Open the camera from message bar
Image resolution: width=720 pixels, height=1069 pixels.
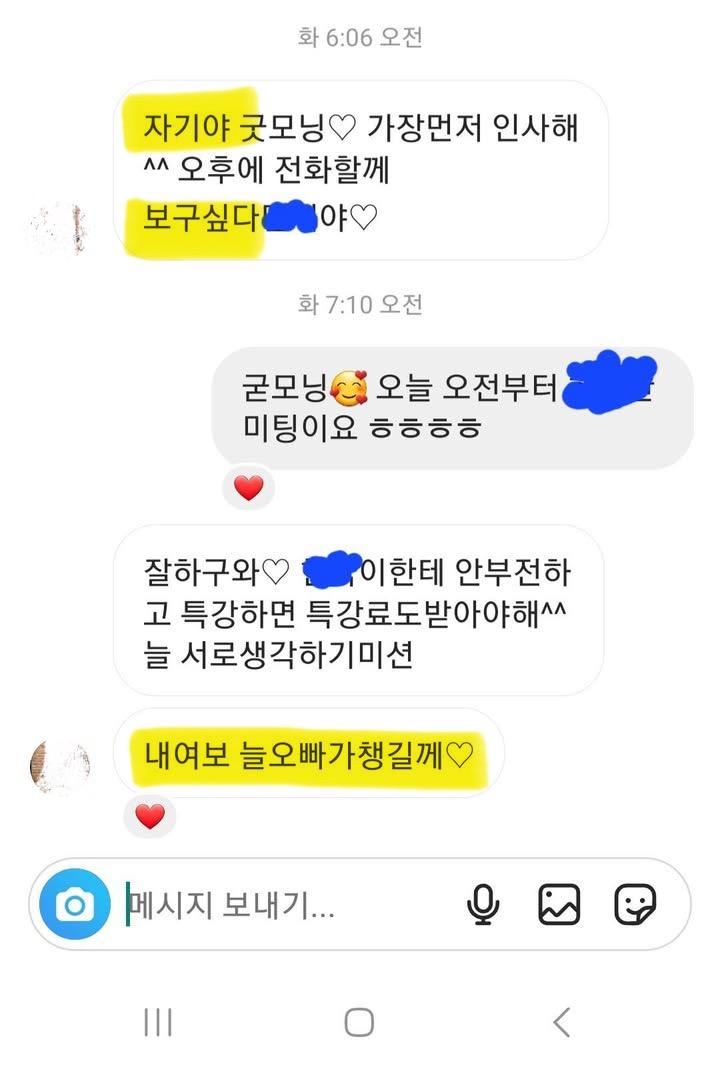tap(73, 905)
